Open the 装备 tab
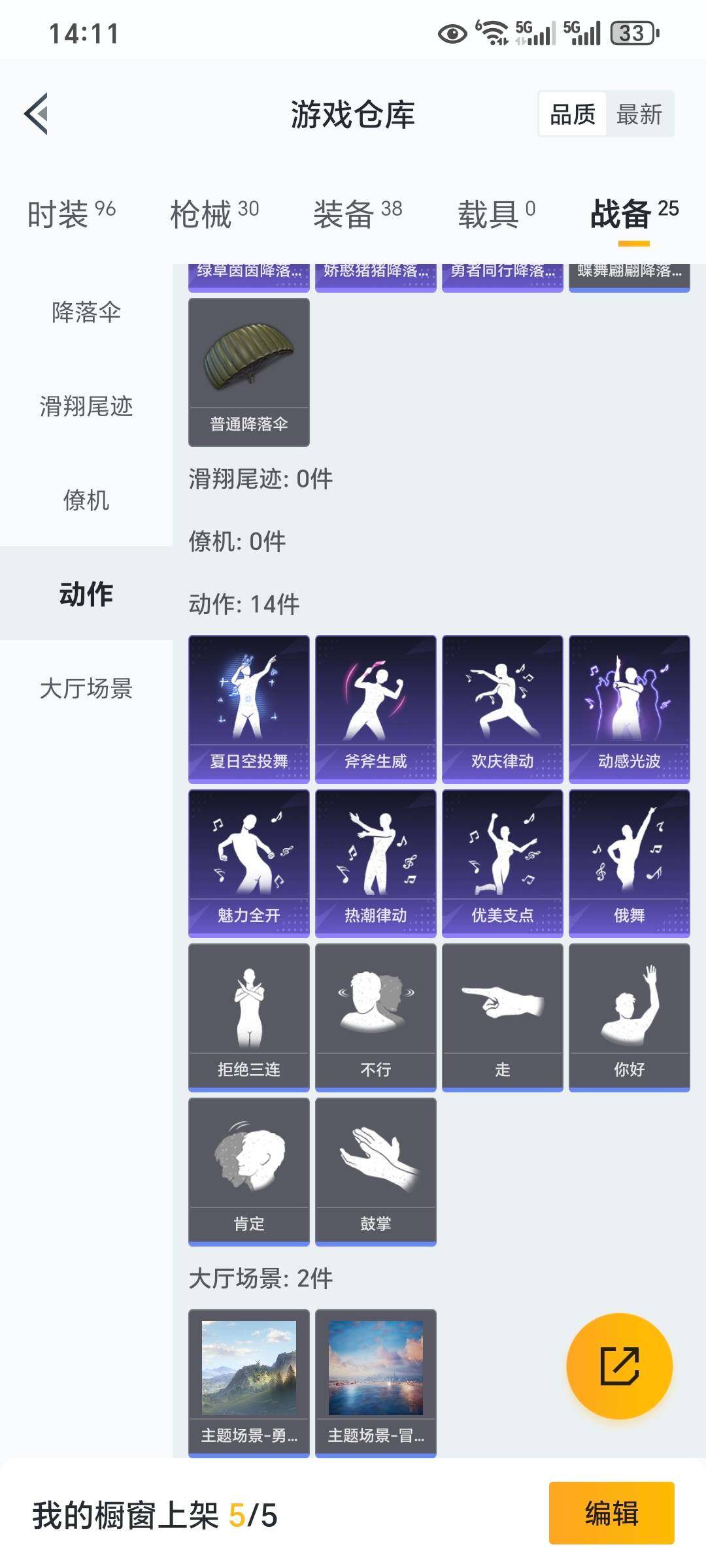706x1568 pixels. [357, 214]
